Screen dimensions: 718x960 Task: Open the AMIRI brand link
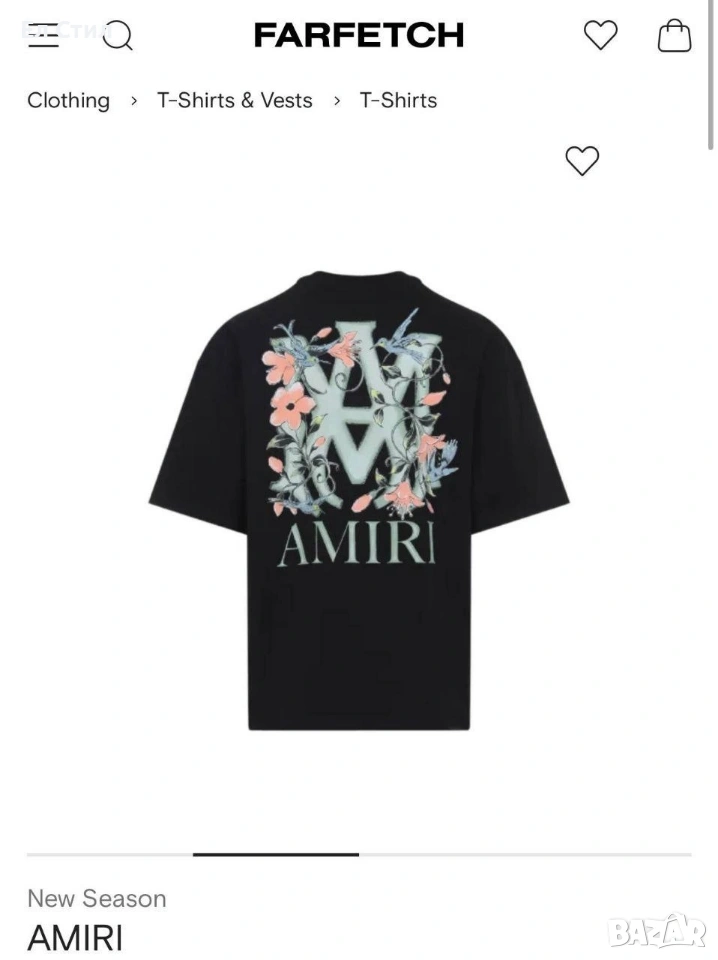point(75,938)
